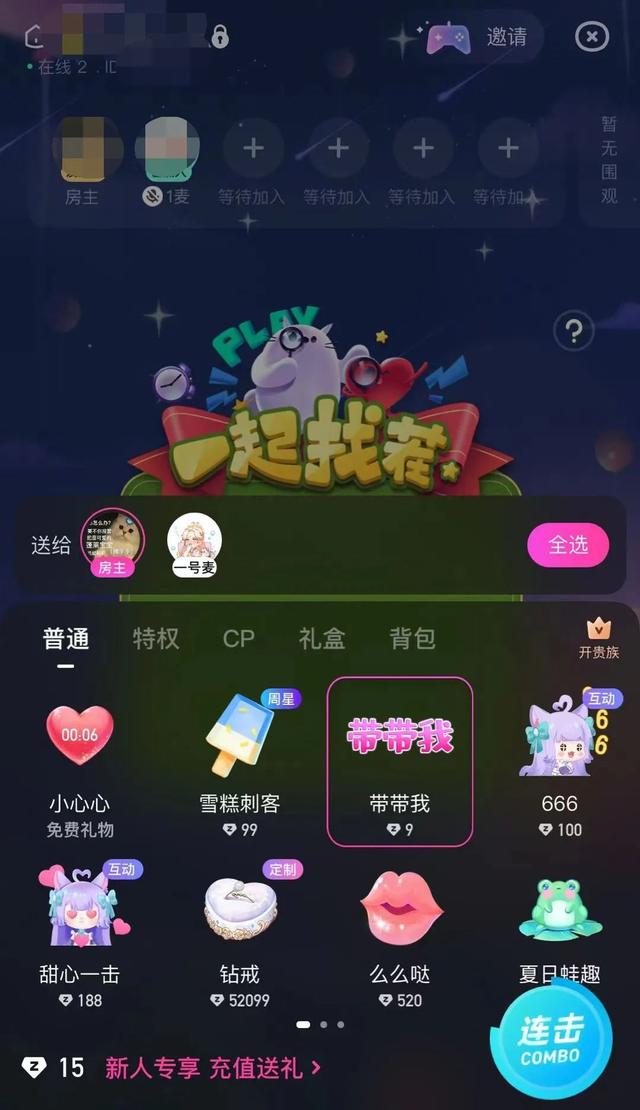Choose the 甜心一击 gift

[x=80, y=930]
